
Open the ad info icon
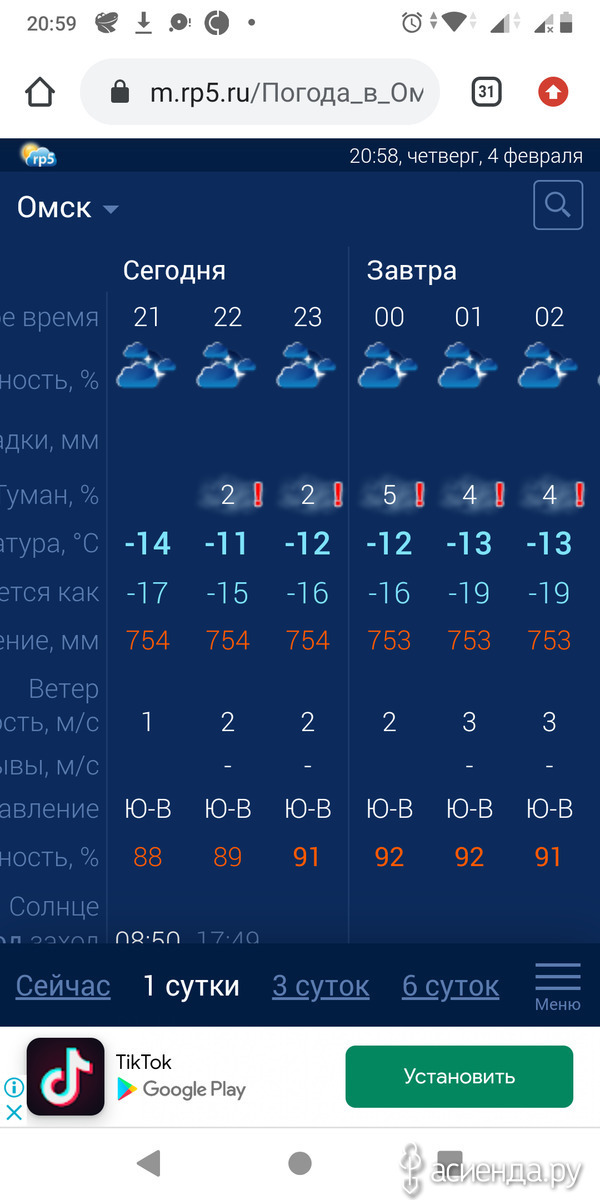click(13, 1087)
